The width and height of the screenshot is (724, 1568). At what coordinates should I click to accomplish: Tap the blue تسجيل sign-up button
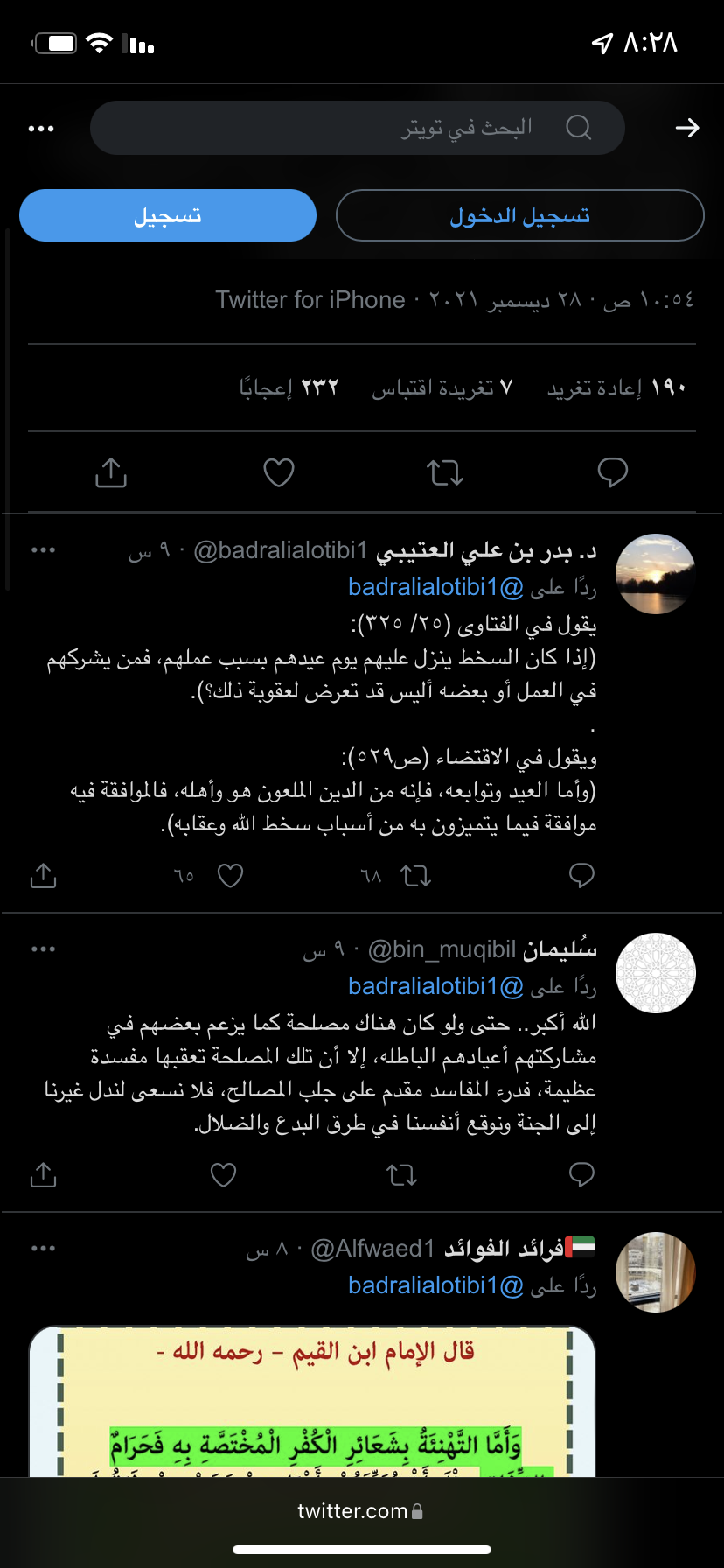pyautogui.click(x=168, y=215)
